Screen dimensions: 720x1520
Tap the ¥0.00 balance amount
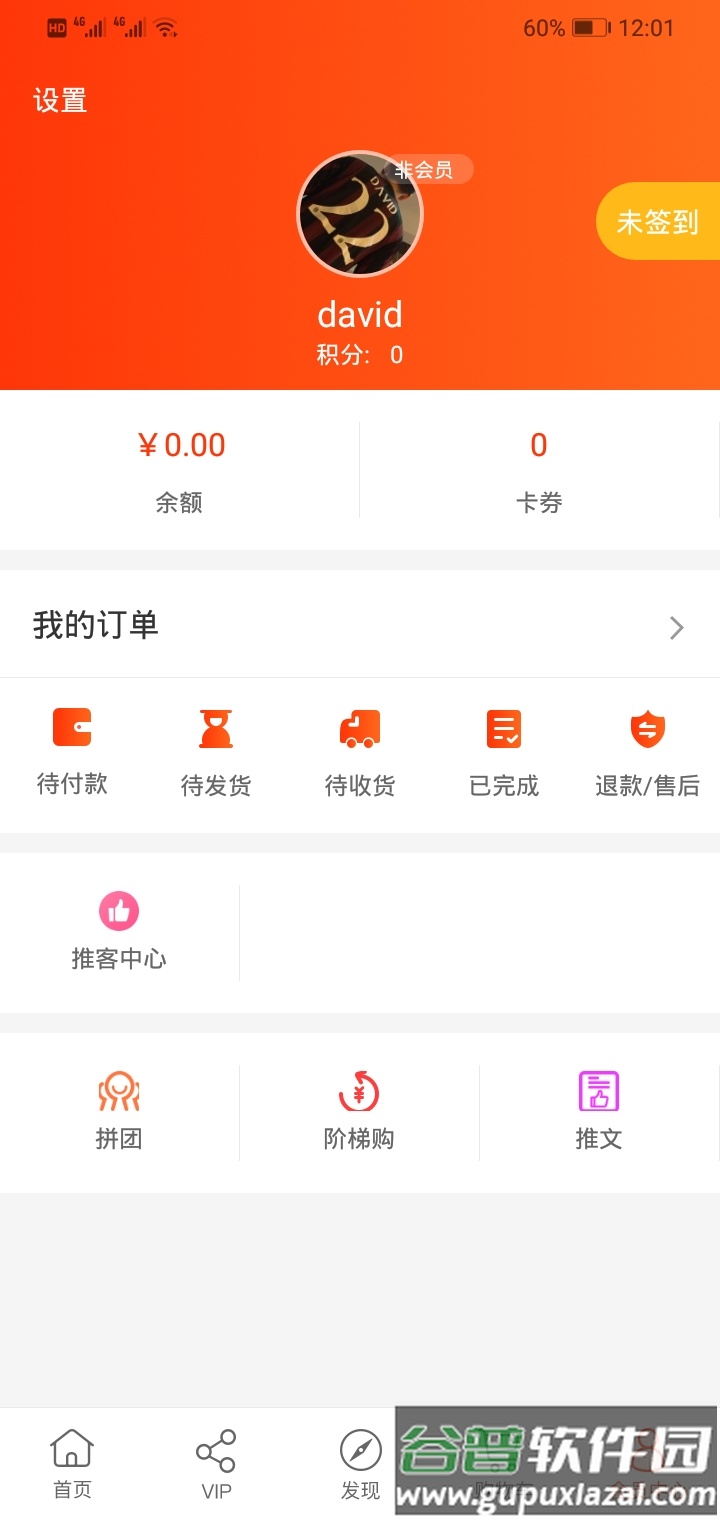pyautogui.click(x=181, y=445)
